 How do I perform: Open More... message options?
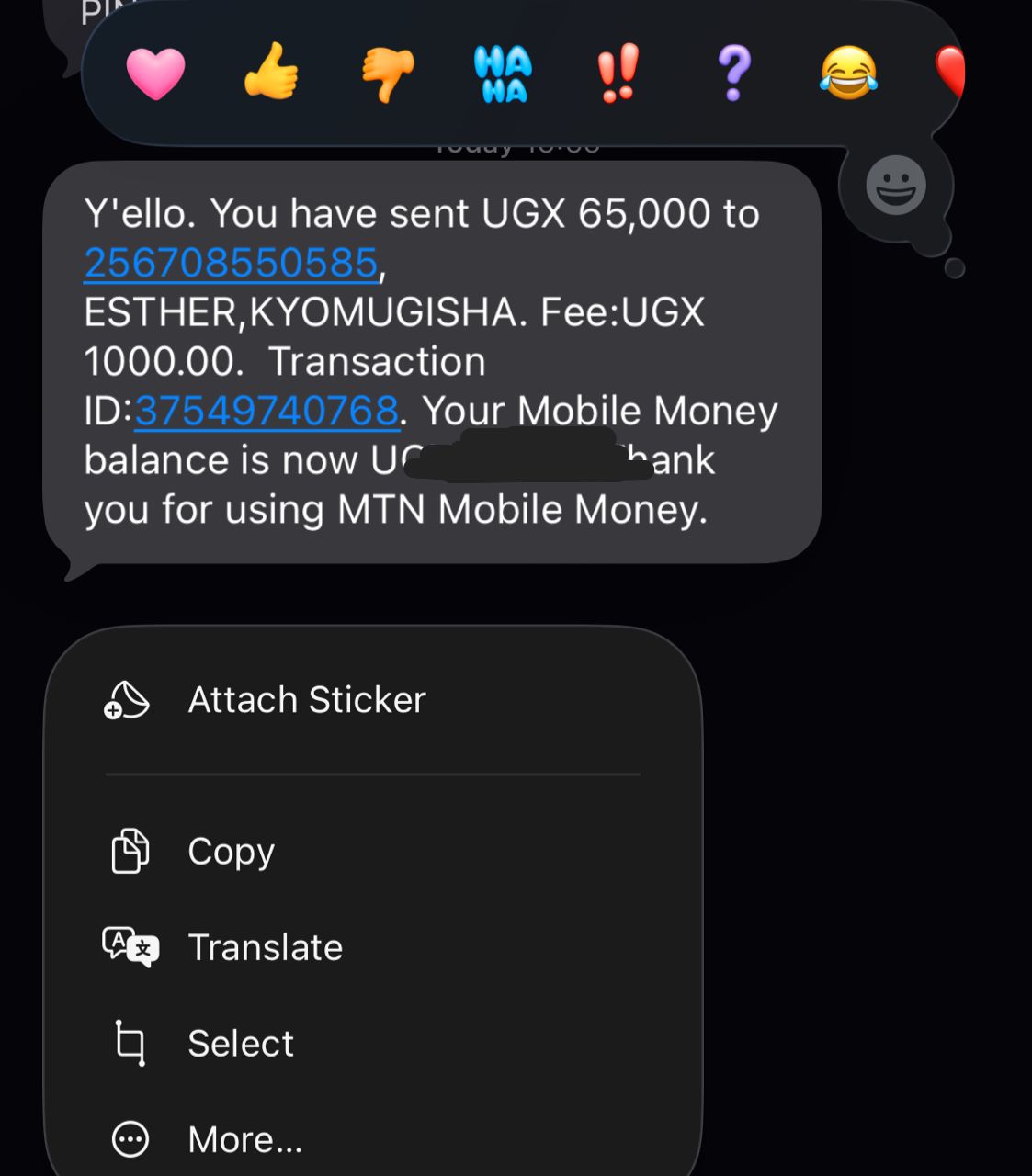(x=373, y=1140)
